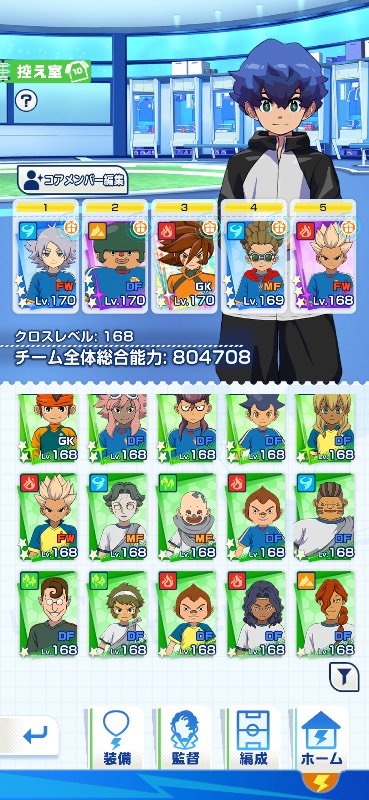Image resolution: width=369 pixels, height=800 pixels.
Task: Go back with the return arrow button
Action: (32, 735)
